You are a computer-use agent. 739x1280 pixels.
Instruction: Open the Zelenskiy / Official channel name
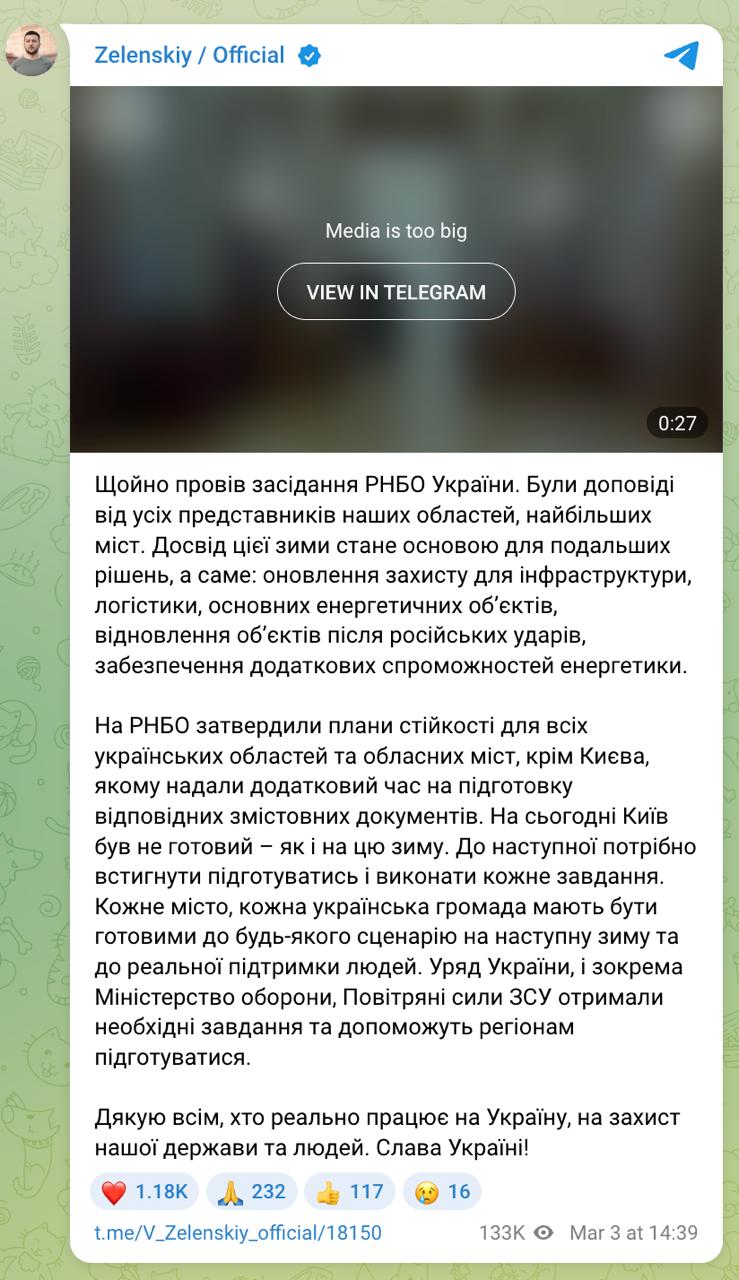click(189, 55)
